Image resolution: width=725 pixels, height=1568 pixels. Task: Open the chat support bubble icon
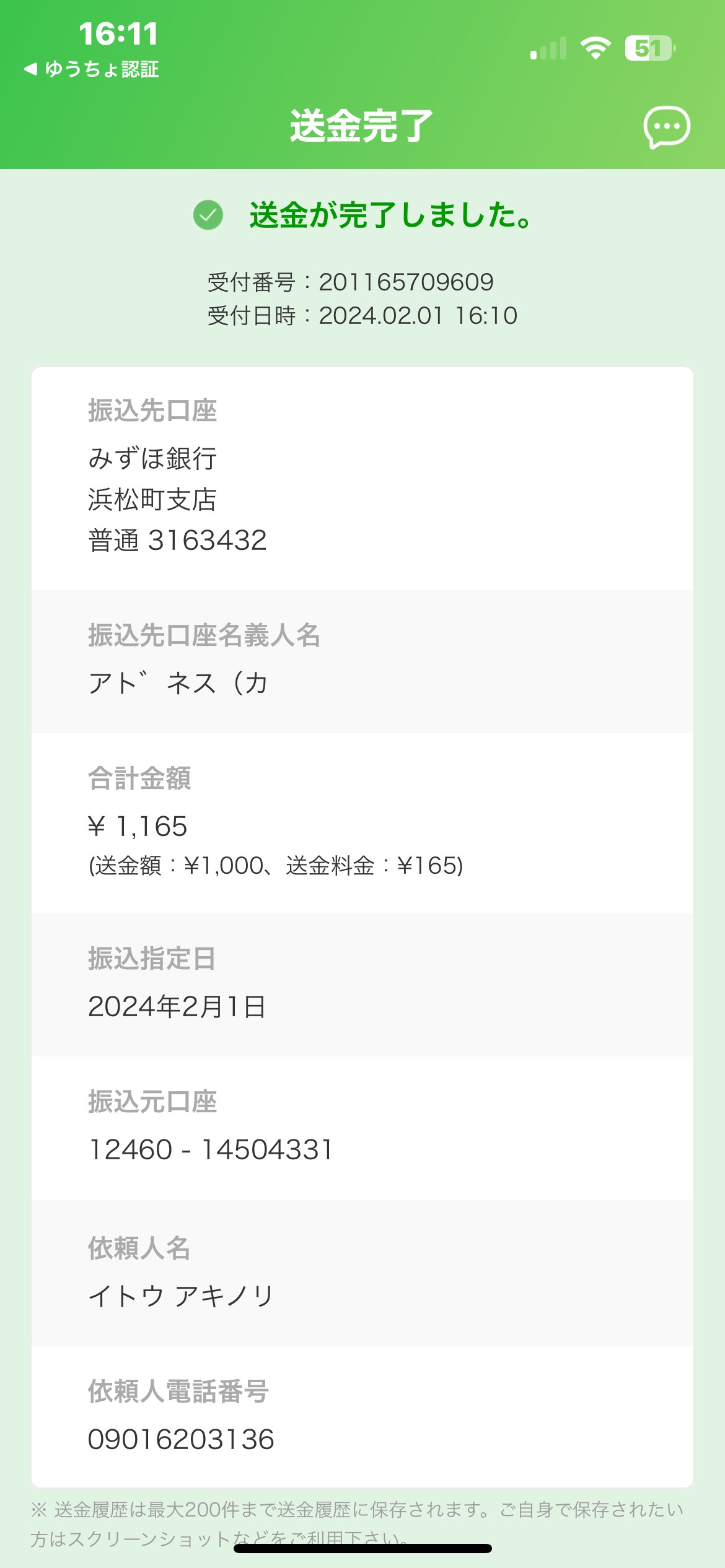tap(667, 127)
